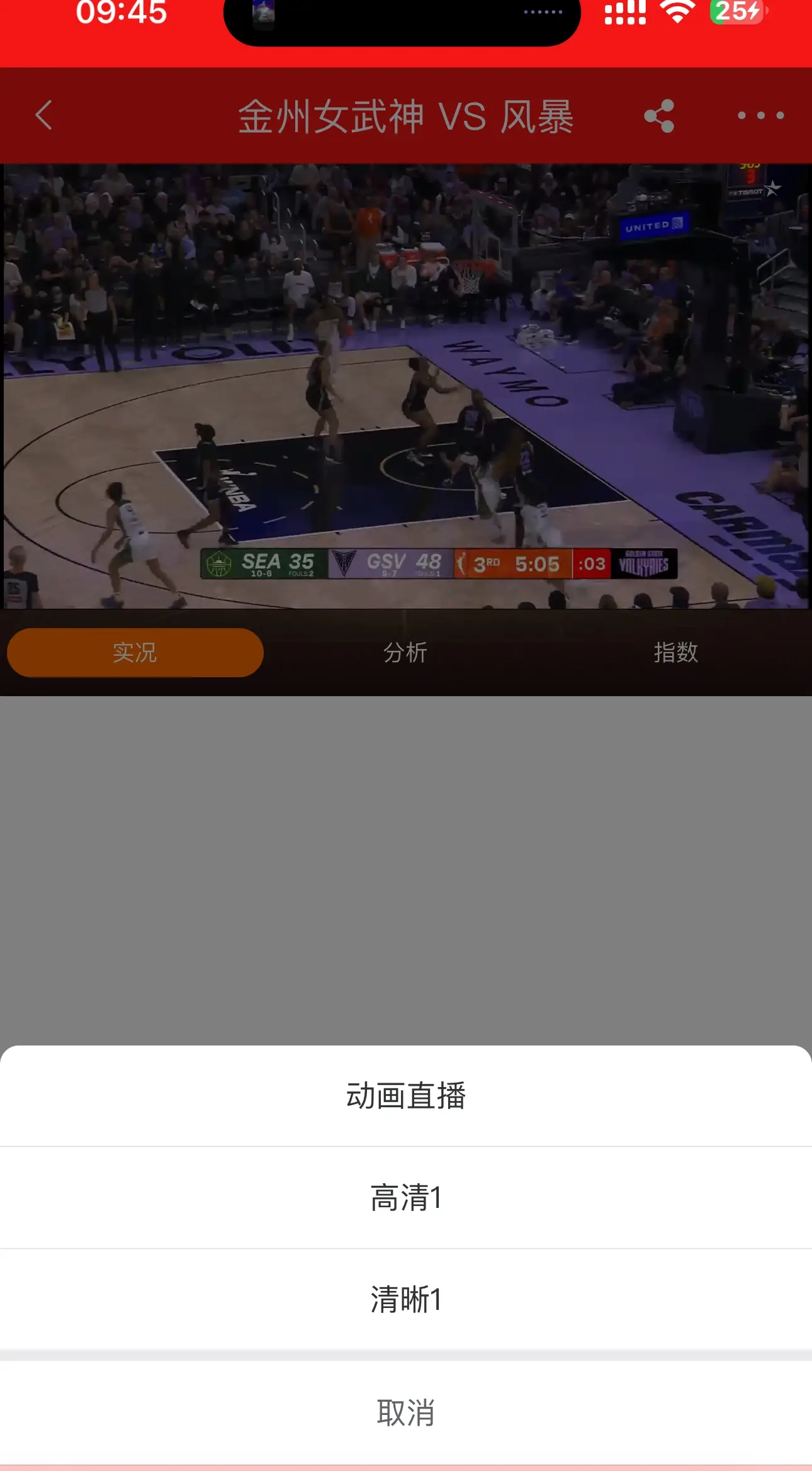Switch to the 分析 tab
The width and height of the screenshot is (812, 1471).
405,653
